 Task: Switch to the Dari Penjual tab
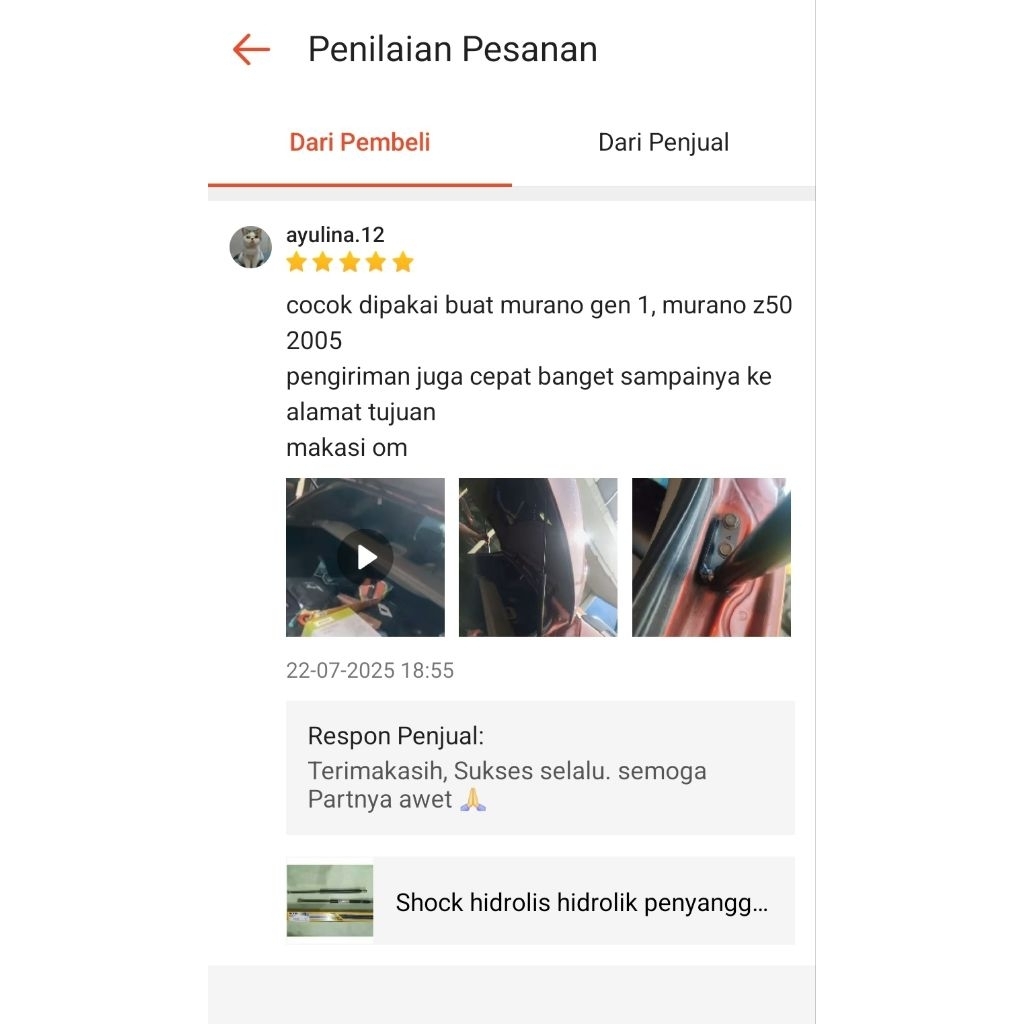point(663,143)
